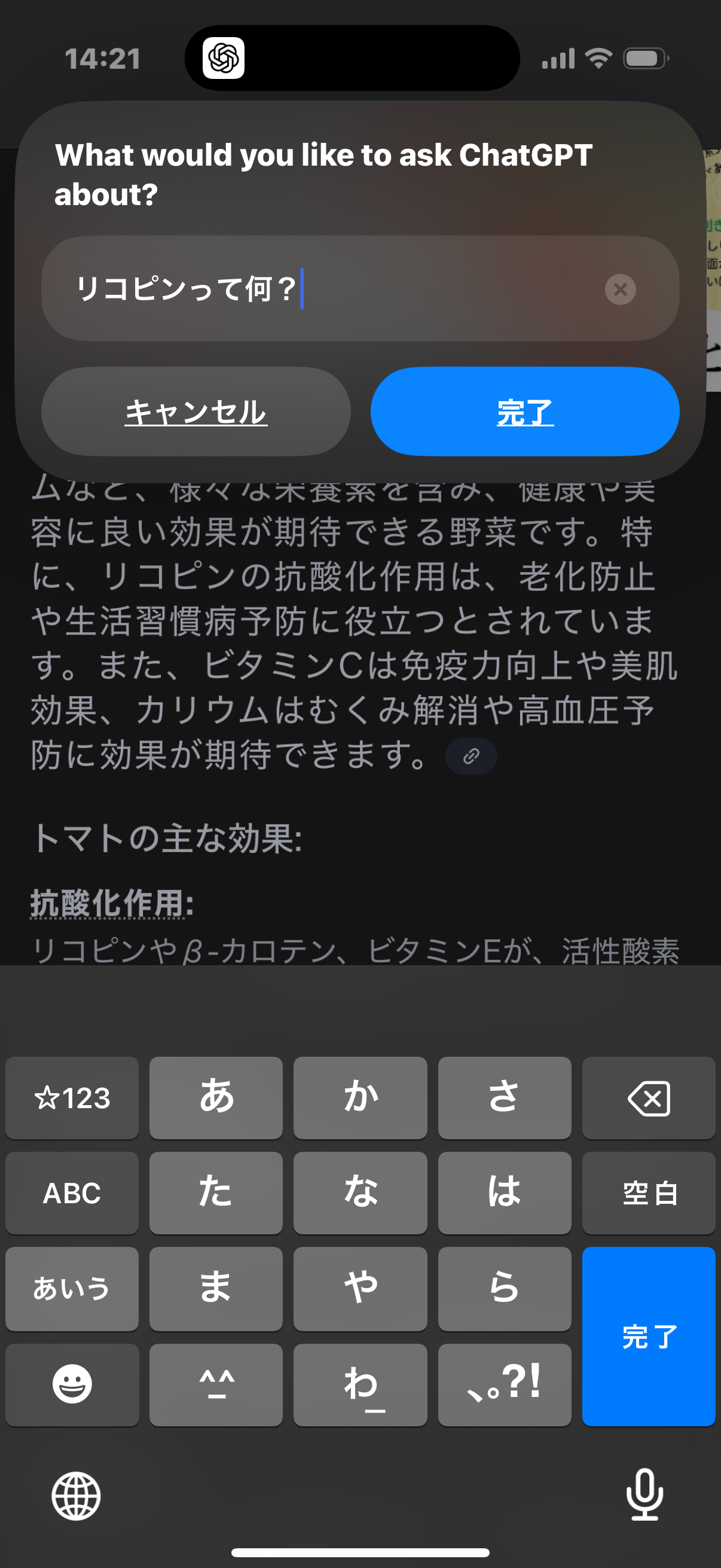Confirm with the blue 完了 dialog button

coord(524,411)
